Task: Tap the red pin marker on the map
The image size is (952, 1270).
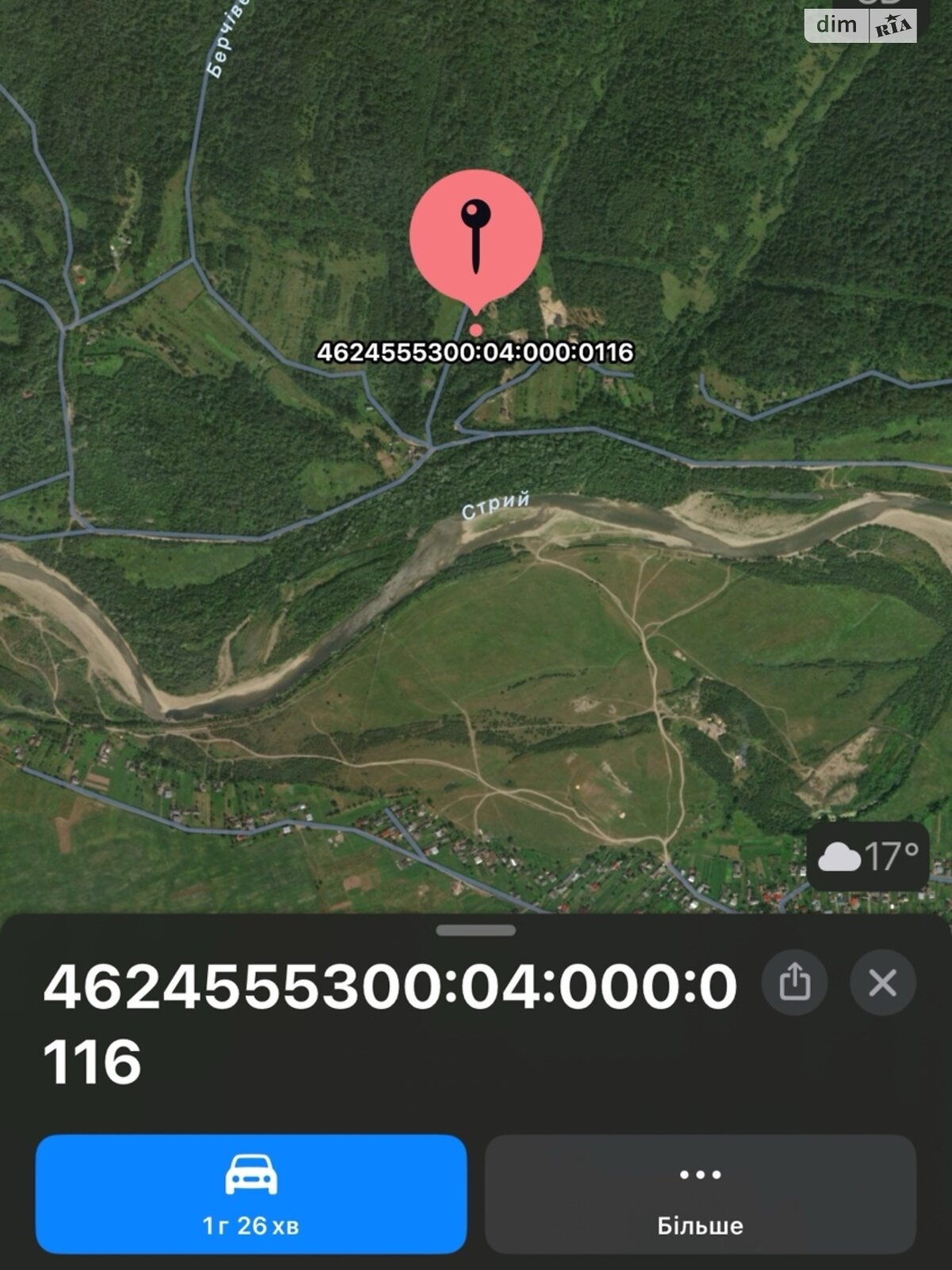Action: tap(475, 237)
